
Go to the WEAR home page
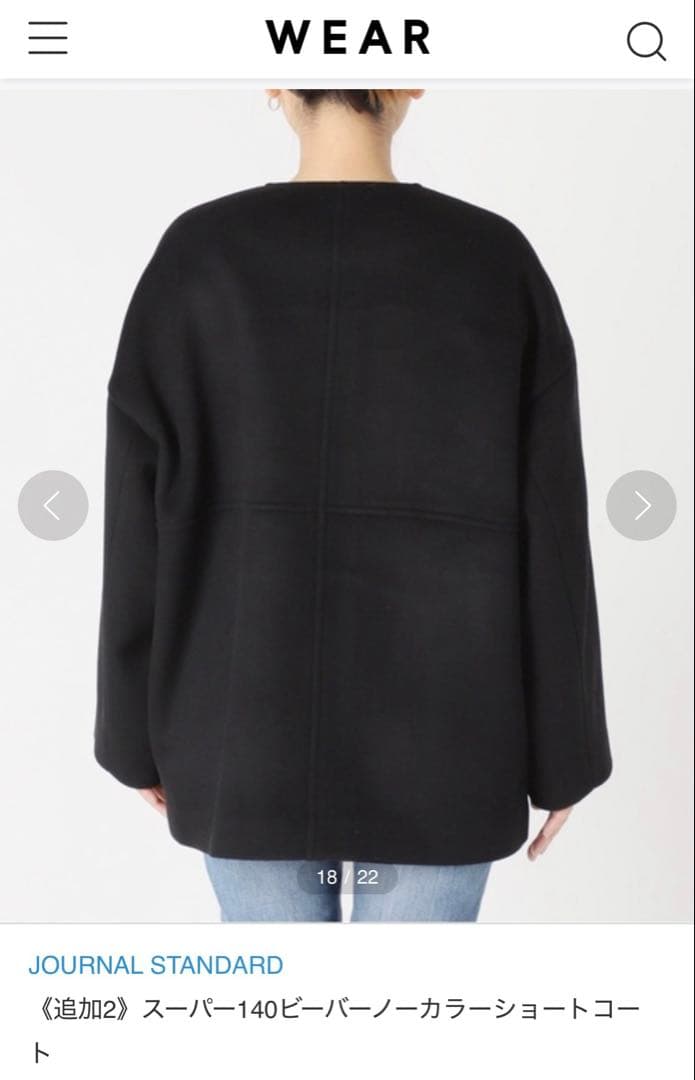pos(347,38)
